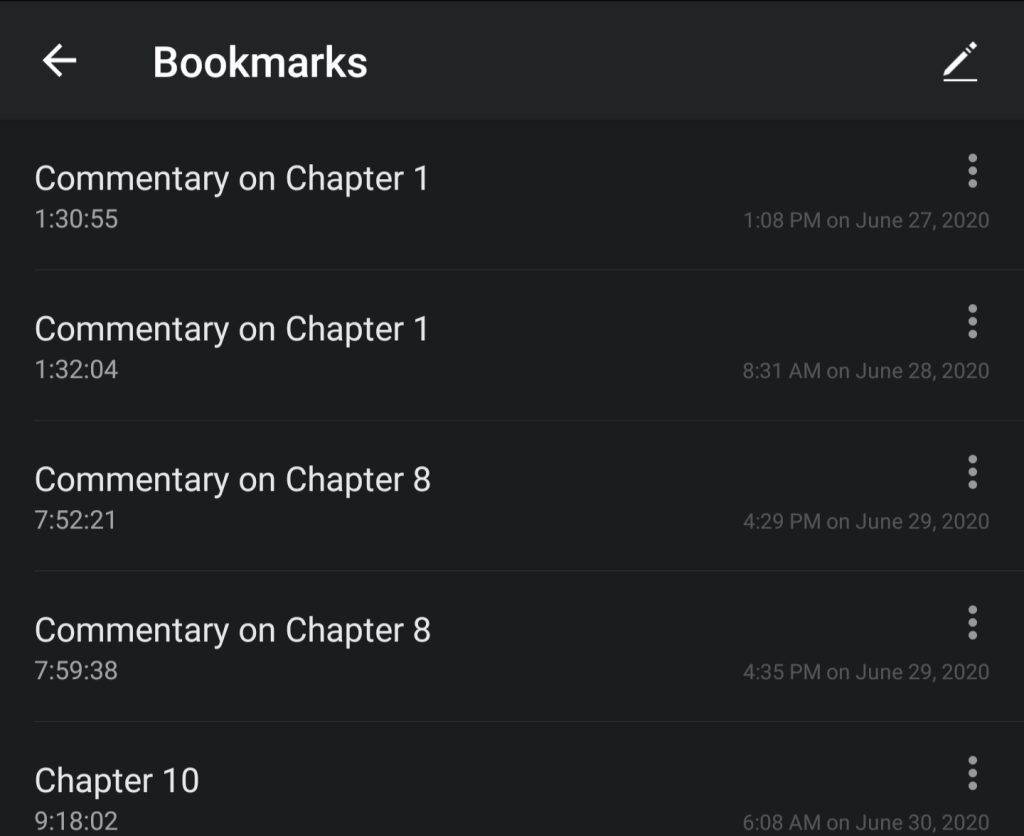The image size is (1024, 836).
Task: Open more options for bookmark 1:32:04
Action: [972, 322]
